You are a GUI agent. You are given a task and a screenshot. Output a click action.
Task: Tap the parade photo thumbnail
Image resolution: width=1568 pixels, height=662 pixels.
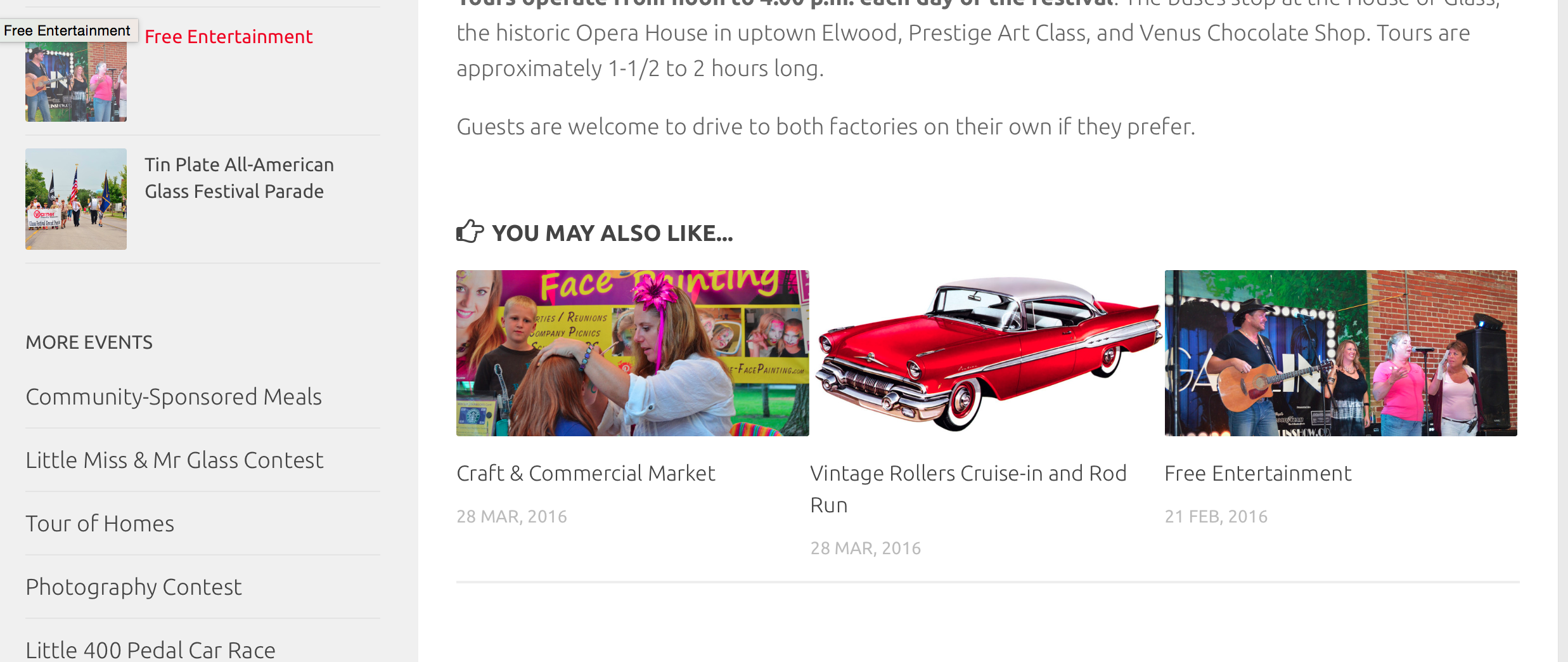tap(76, 198)
